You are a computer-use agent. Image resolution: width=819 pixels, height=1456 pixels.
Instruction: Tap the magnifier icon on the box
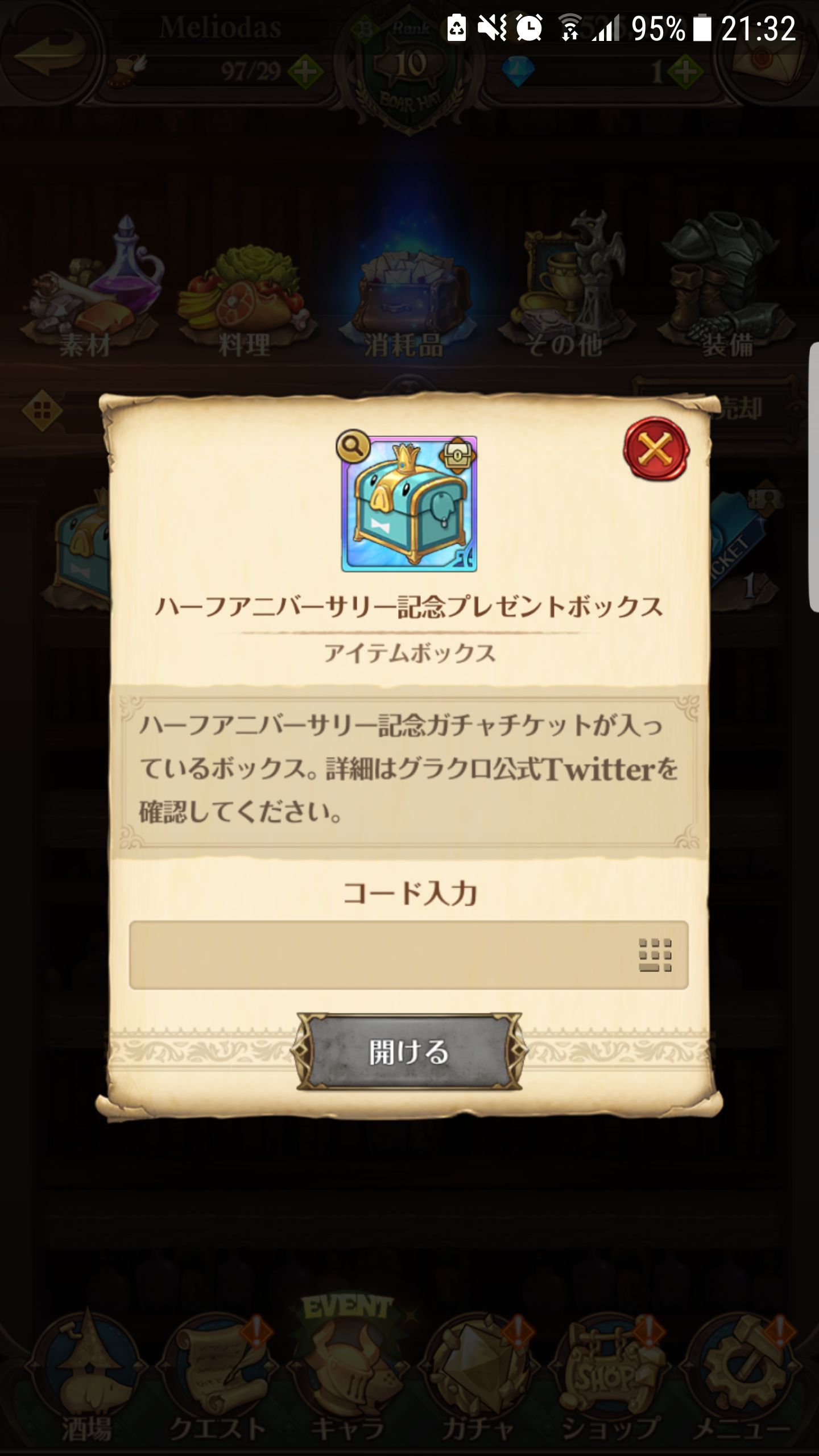point(353,448)
